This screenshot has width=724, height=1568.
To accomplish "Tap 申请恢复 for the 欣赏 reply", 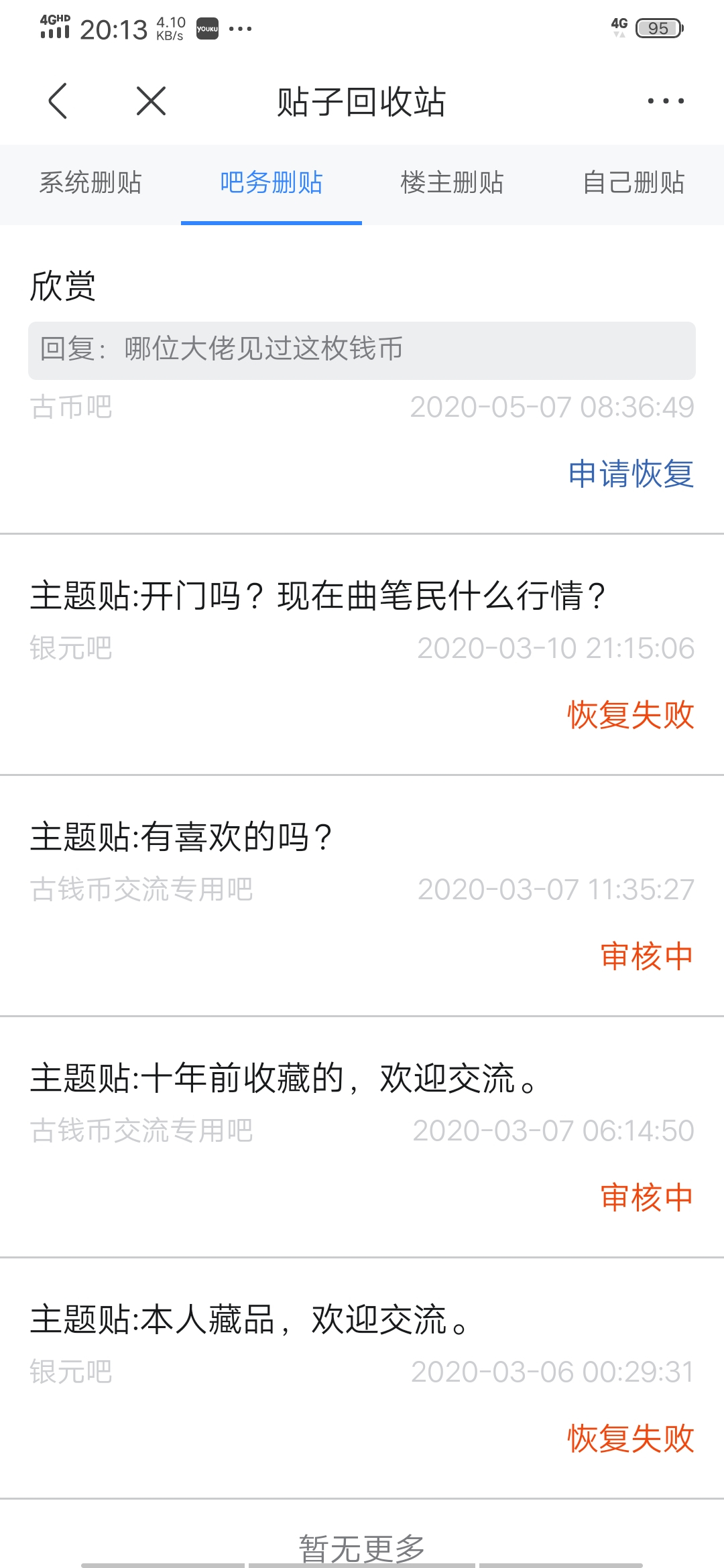I will [x=631, y=474].
